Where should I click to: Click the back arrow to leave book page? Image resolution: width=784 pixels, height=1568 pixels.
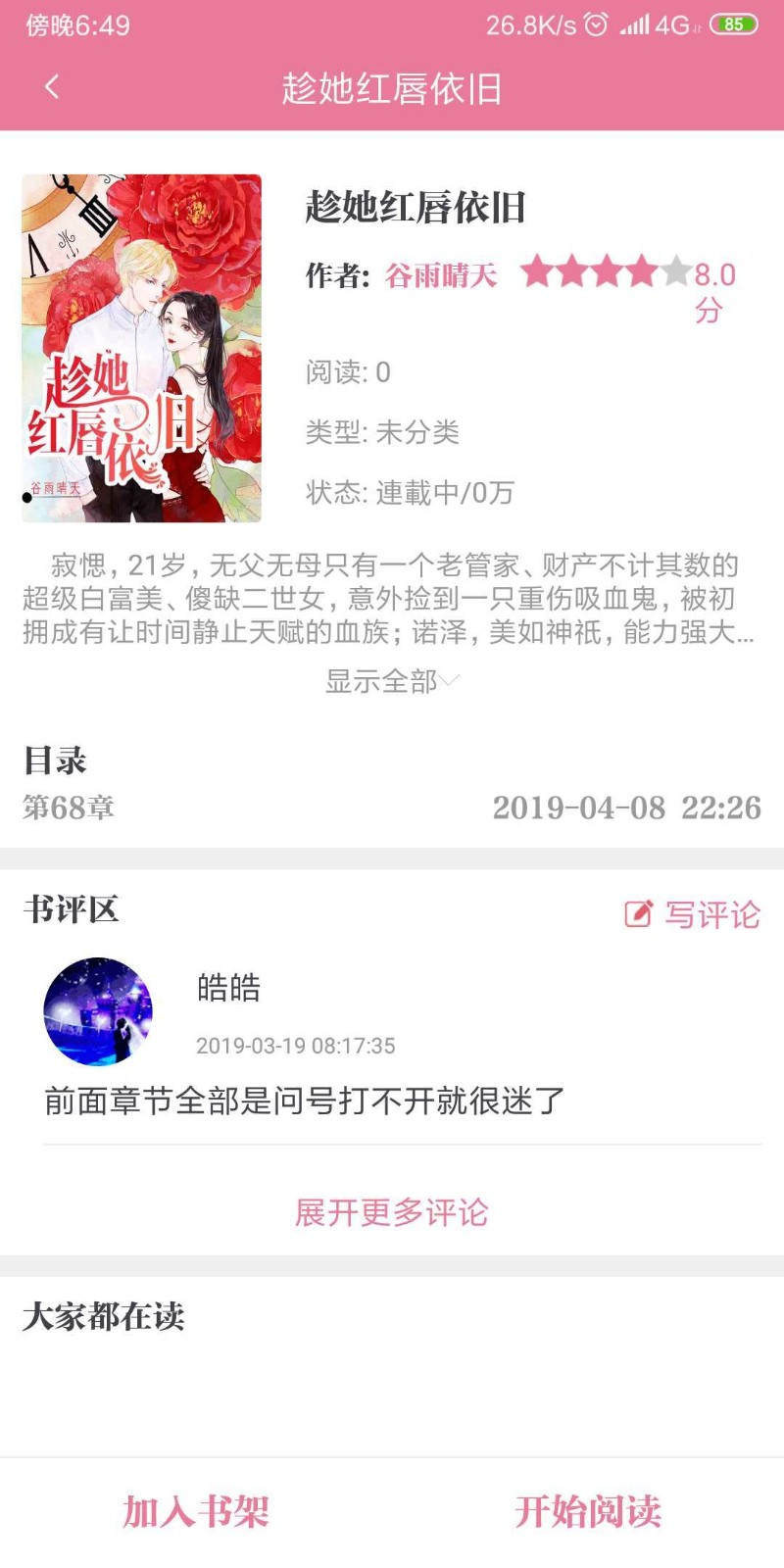tap(49, 87)
